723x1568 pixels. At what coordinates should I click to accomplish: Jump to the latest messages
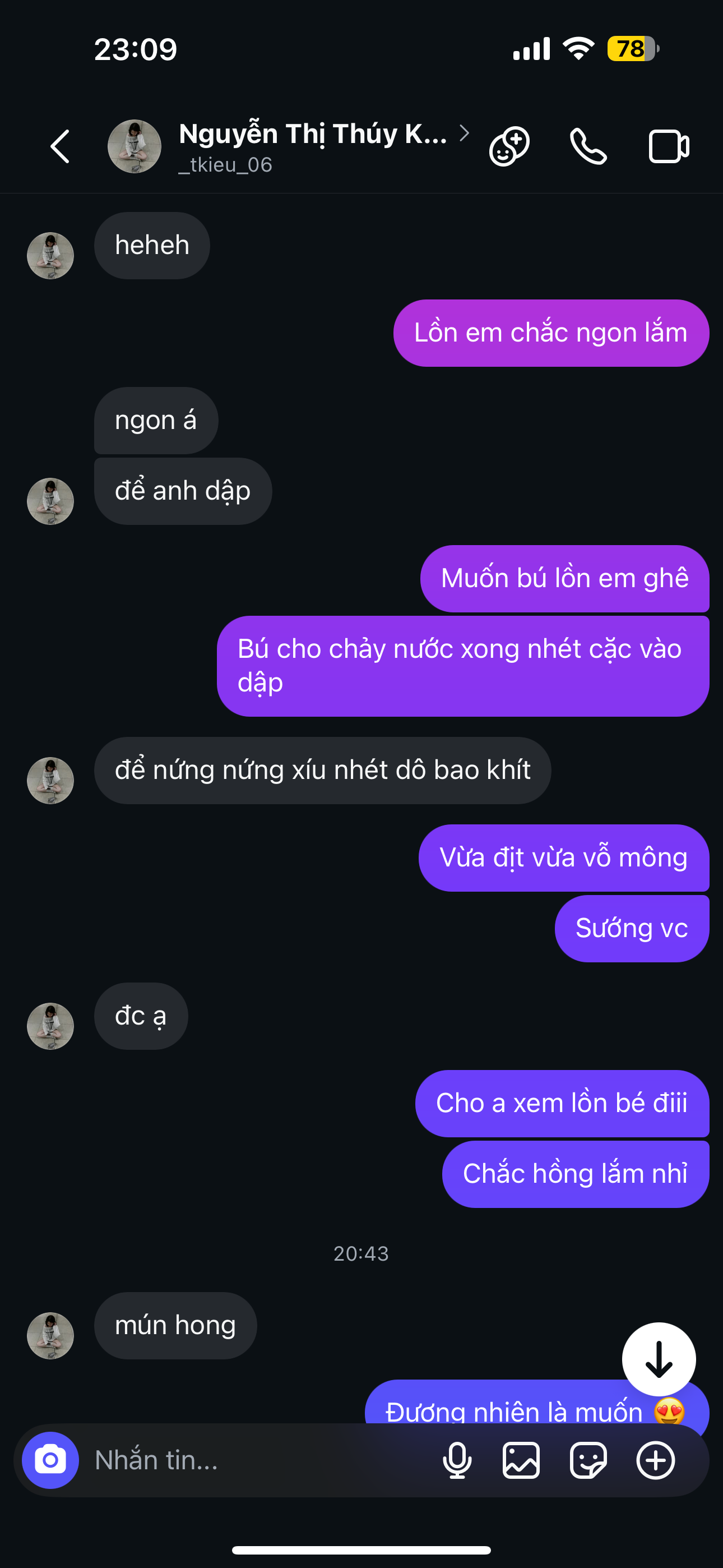click(659, 1359)
